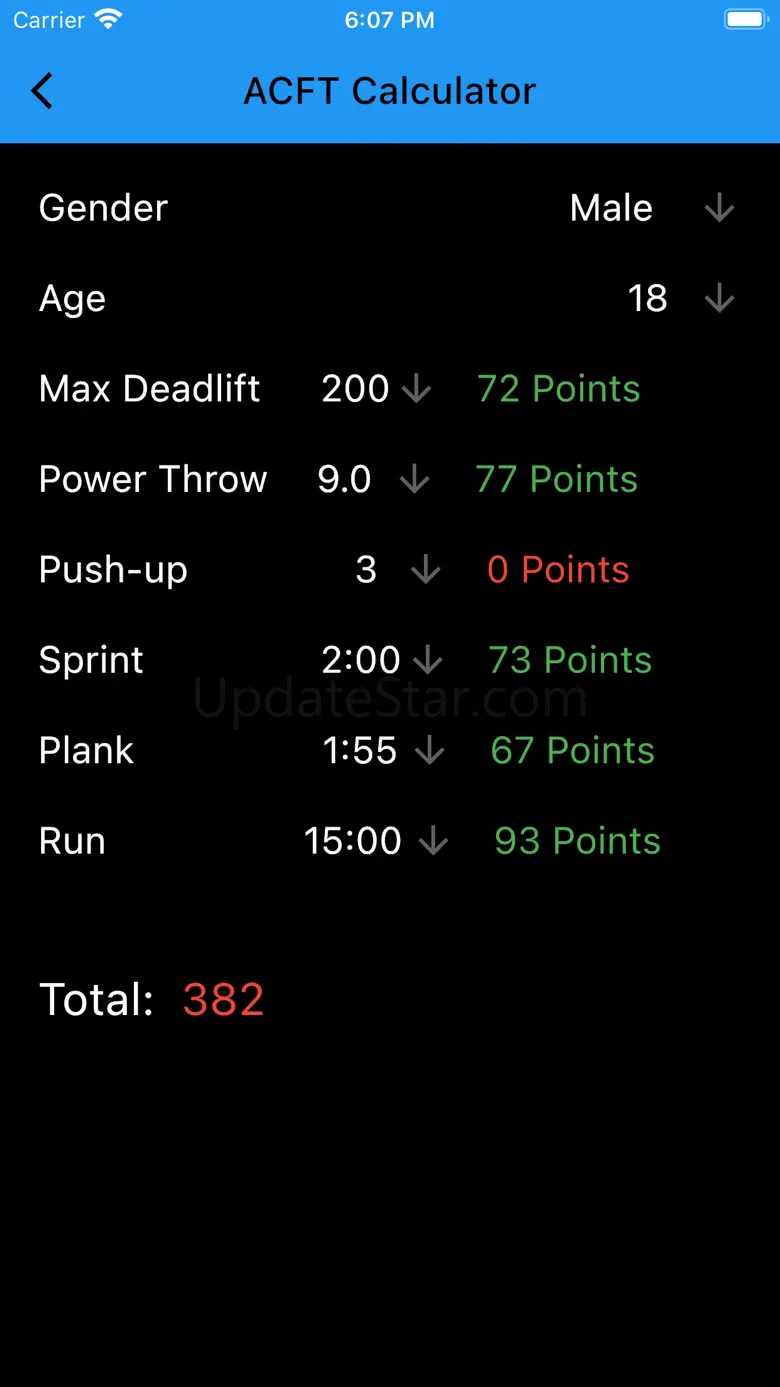Change the Age dropdown value 18
Screen dimensions: 780x1387
click(682, 298)
